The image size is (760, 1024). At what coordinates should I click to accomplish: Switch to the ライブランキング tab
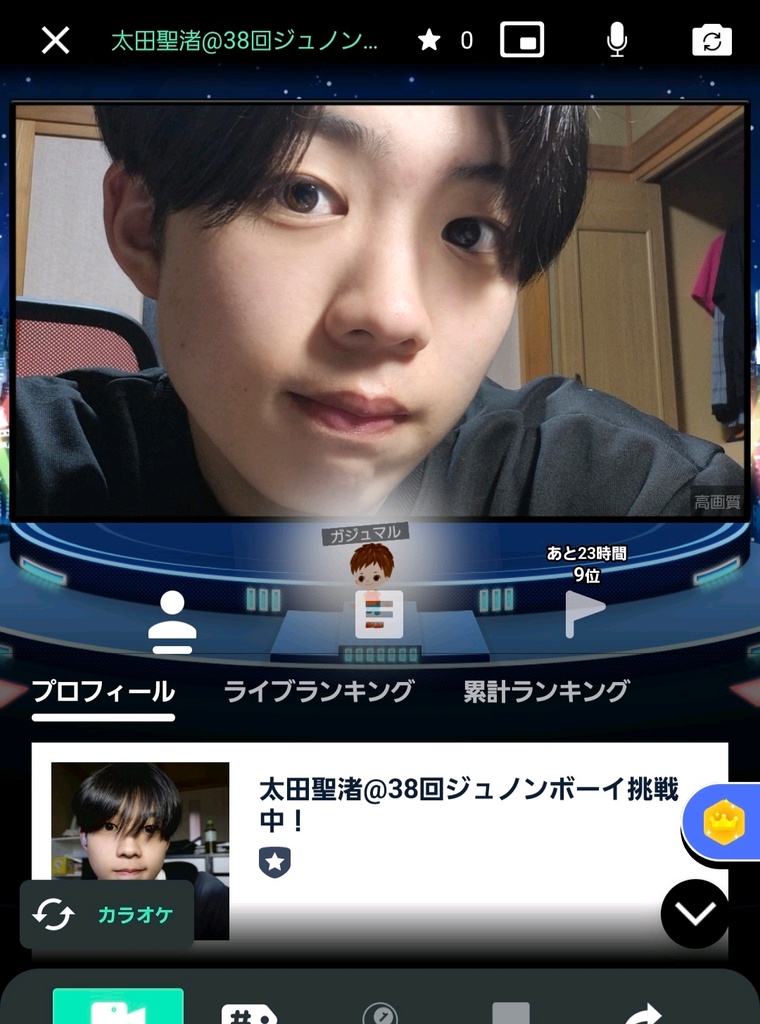pos(318,691)
